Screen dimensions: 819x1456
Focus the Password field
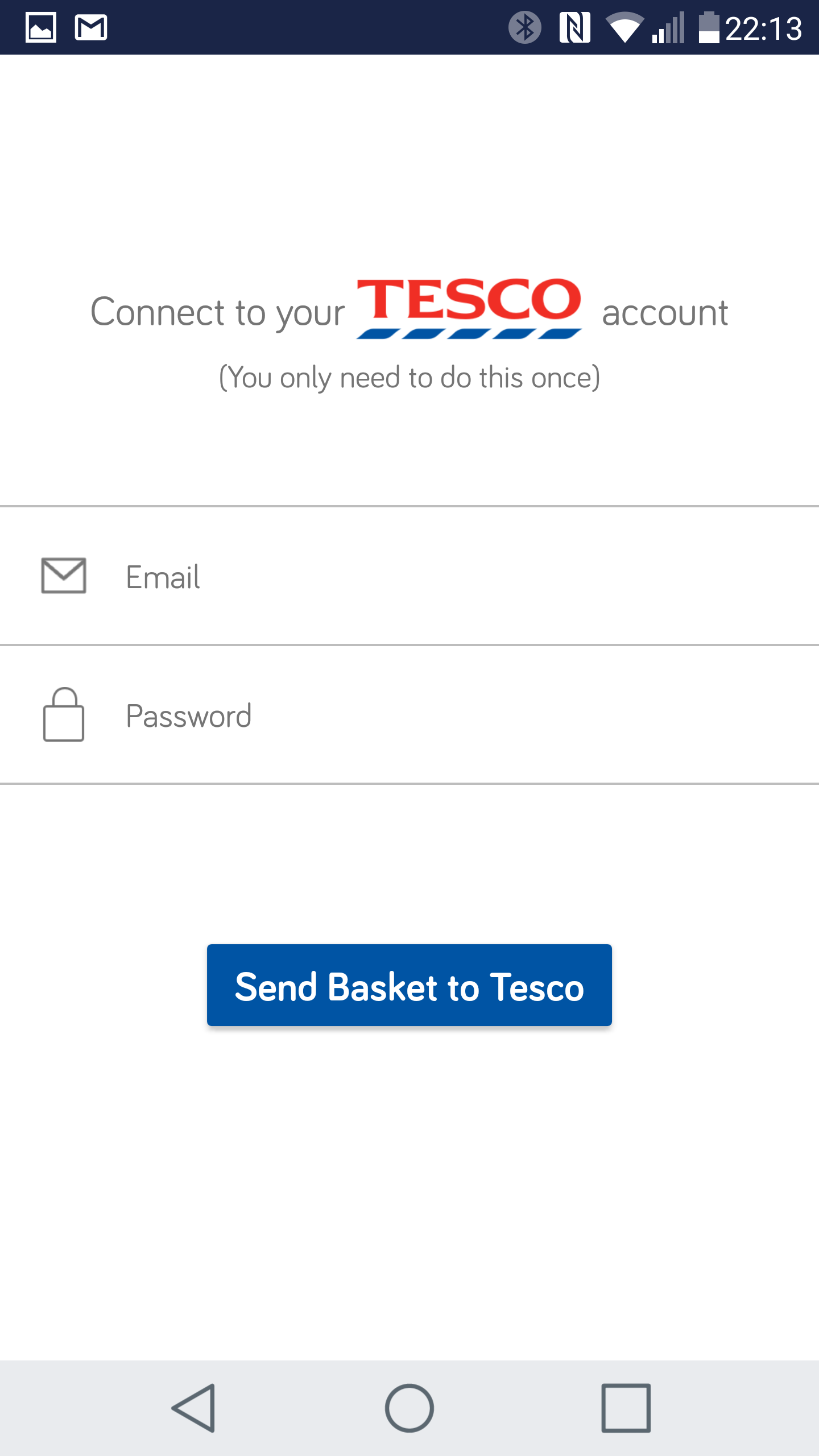pos(409,715)
